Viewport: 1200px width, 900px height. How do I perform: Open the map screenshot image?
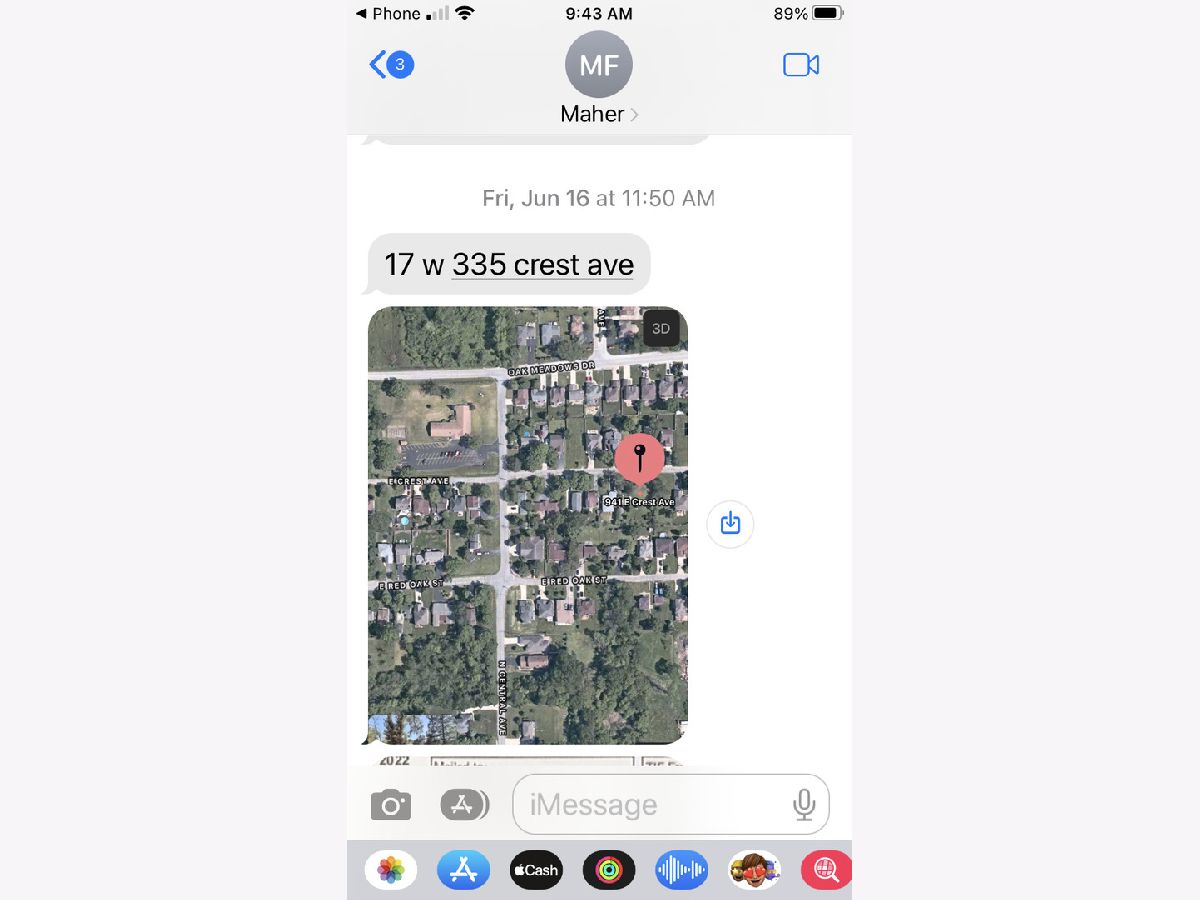click(x=527, y=525)
